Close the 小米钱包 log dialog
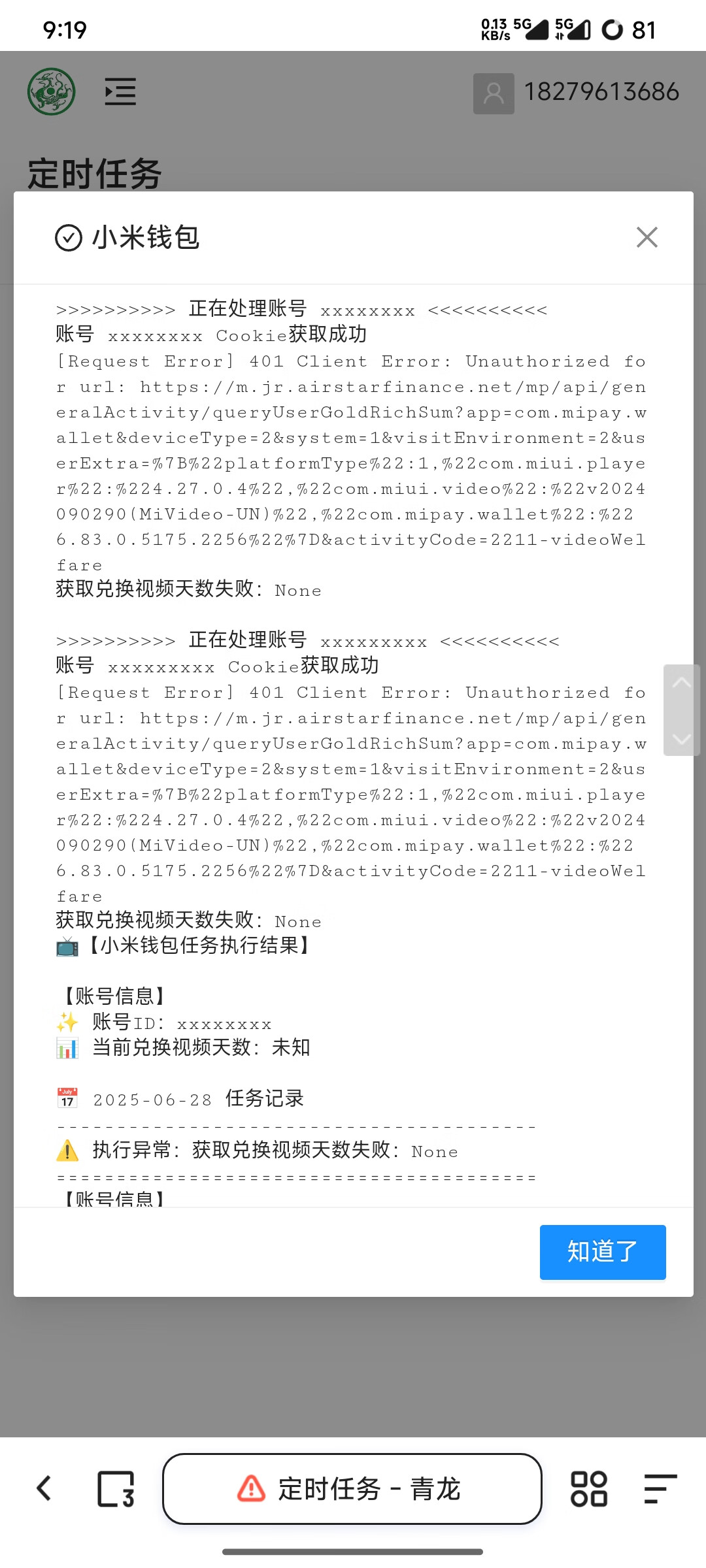706x1568 pixels. (x=647, y=237)
